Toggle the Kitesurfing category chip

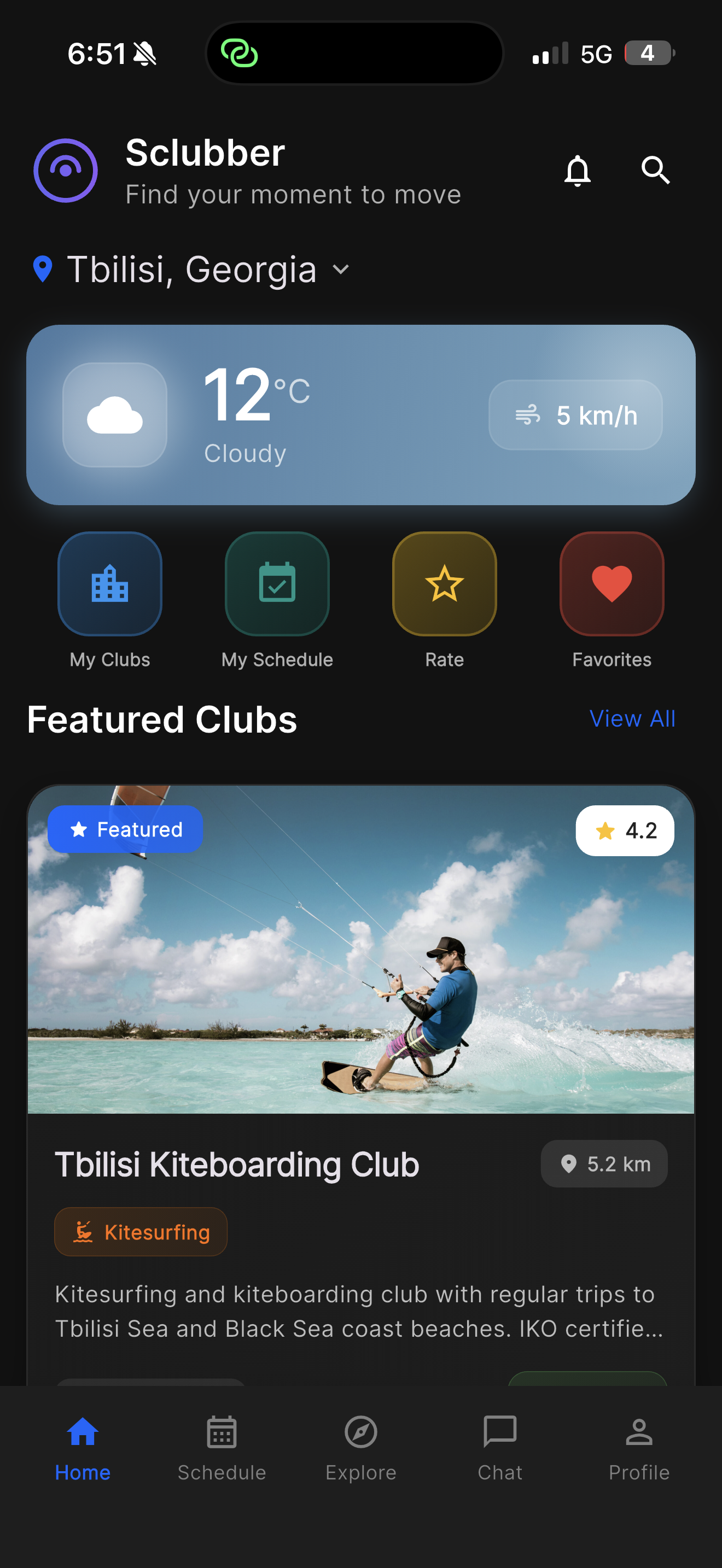tap(141, 1231)
